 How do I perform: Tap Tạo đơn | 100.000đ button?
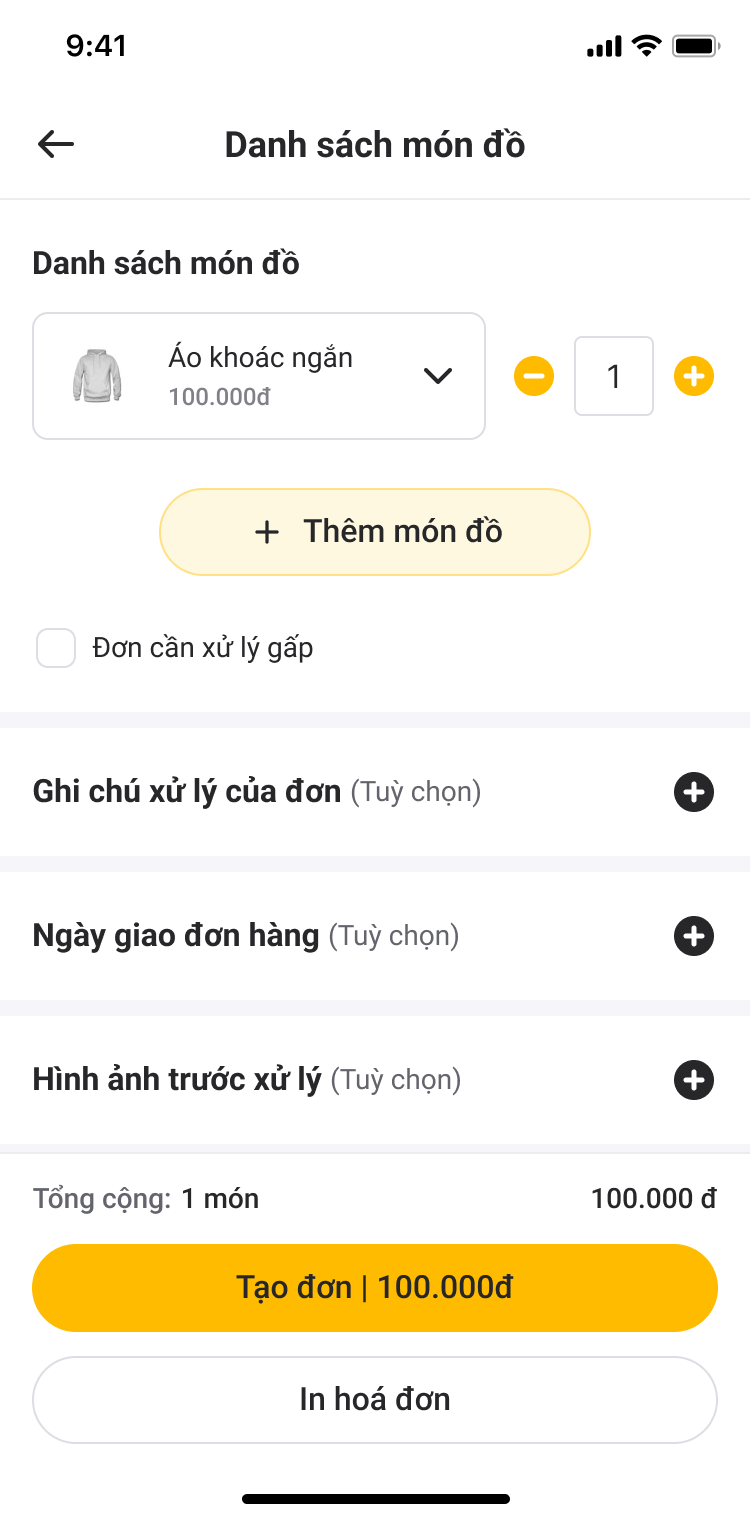point(375,1288)
